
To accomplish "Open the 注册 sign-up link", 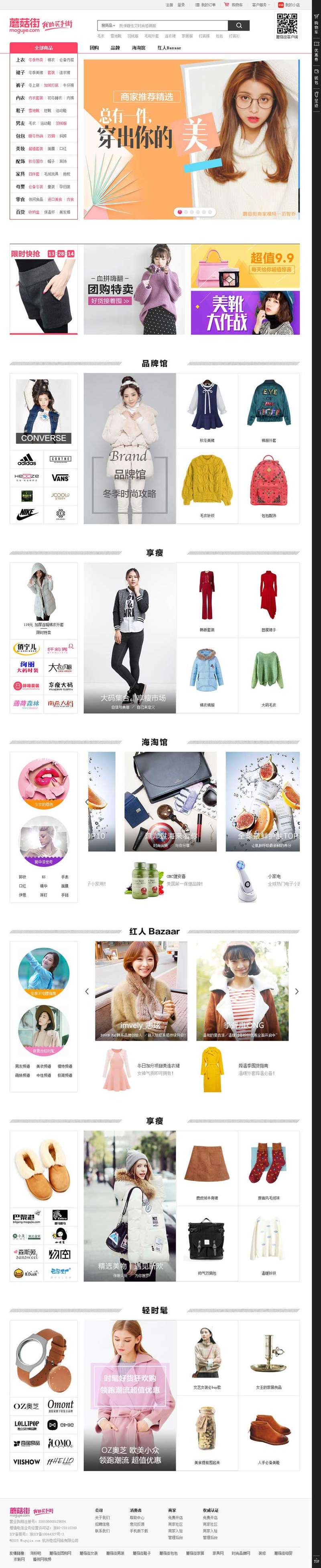I will point(169,5).
